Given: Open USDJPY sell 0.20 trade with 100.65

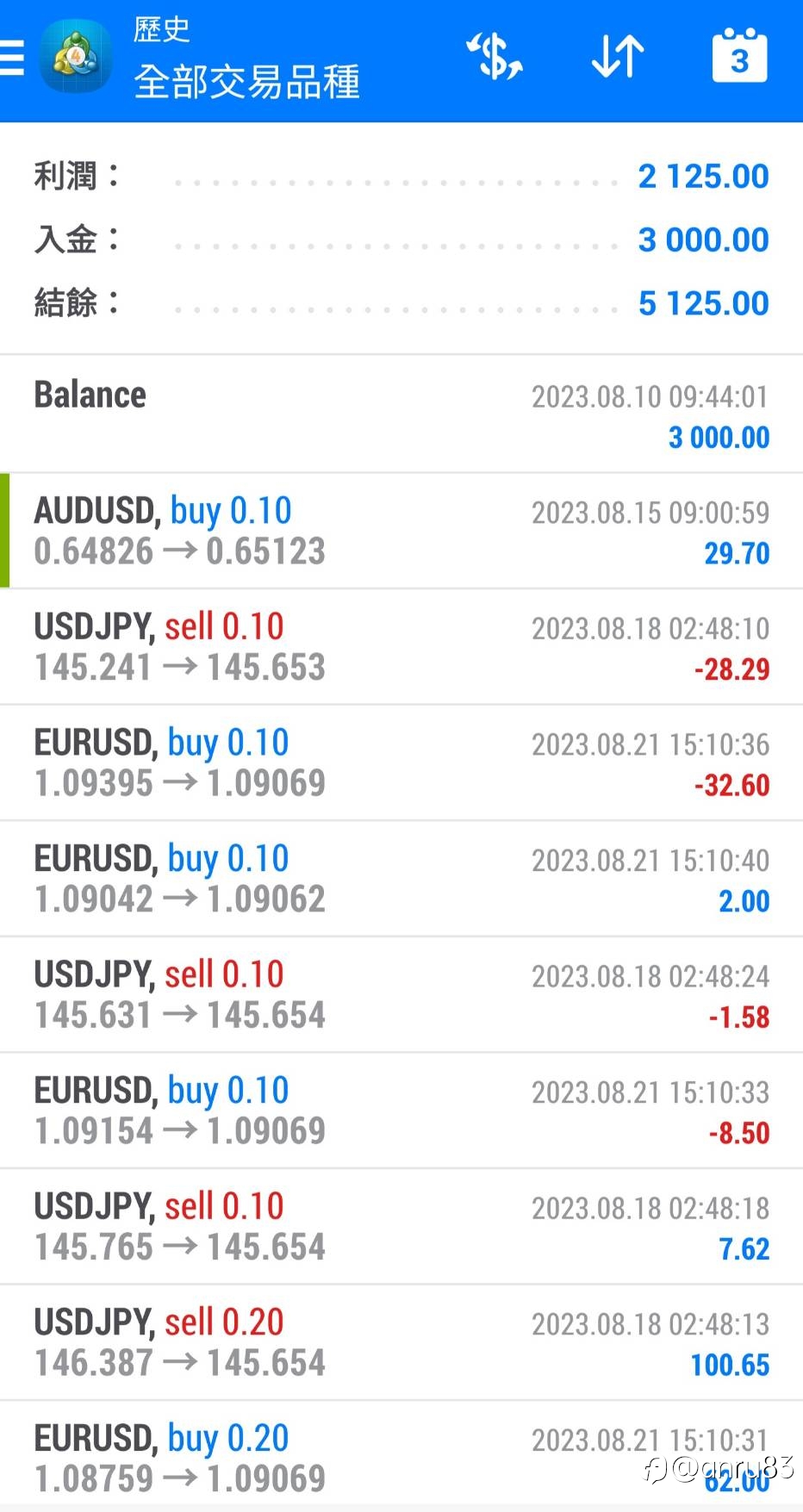Looking at the screenshot, I should pyautogui.click(x=401, y=1342).
